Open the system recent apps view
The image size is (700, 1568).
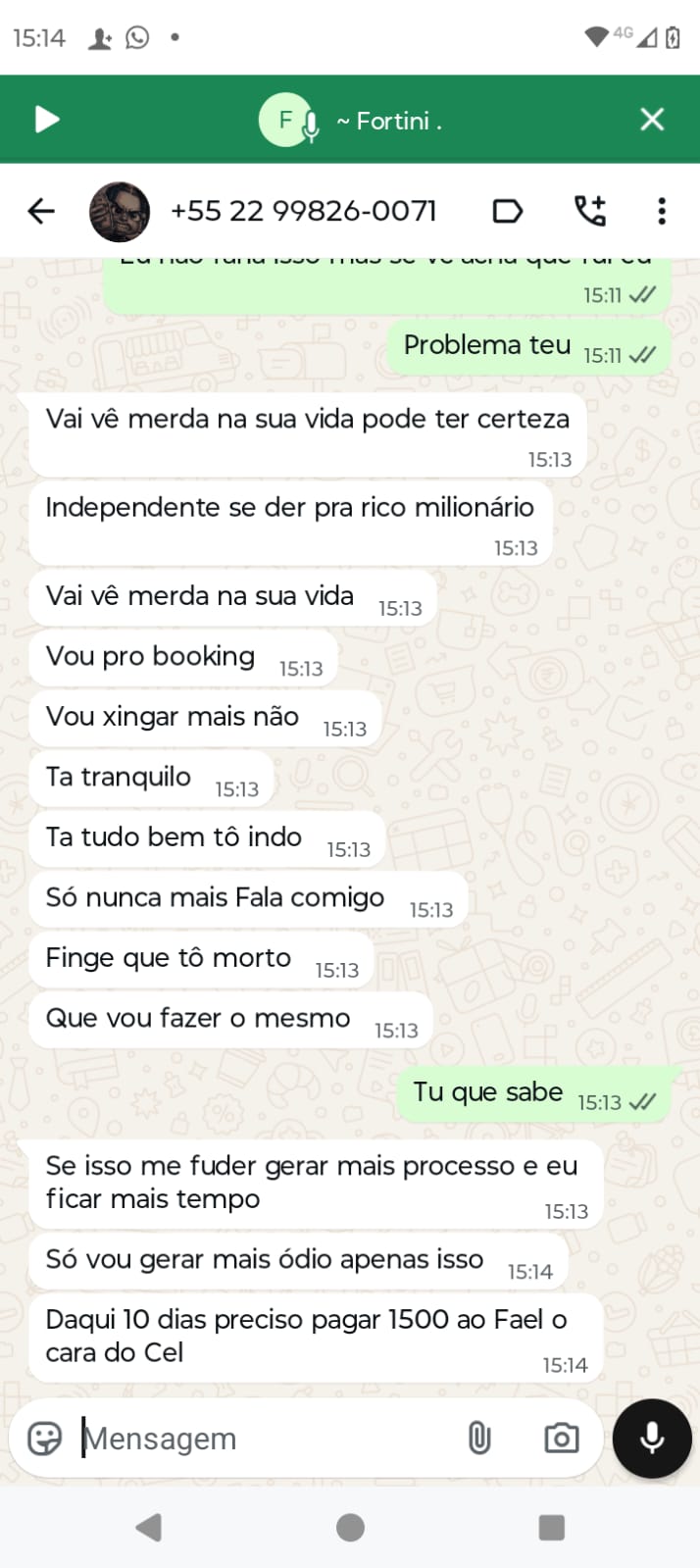pos(552,1527)
